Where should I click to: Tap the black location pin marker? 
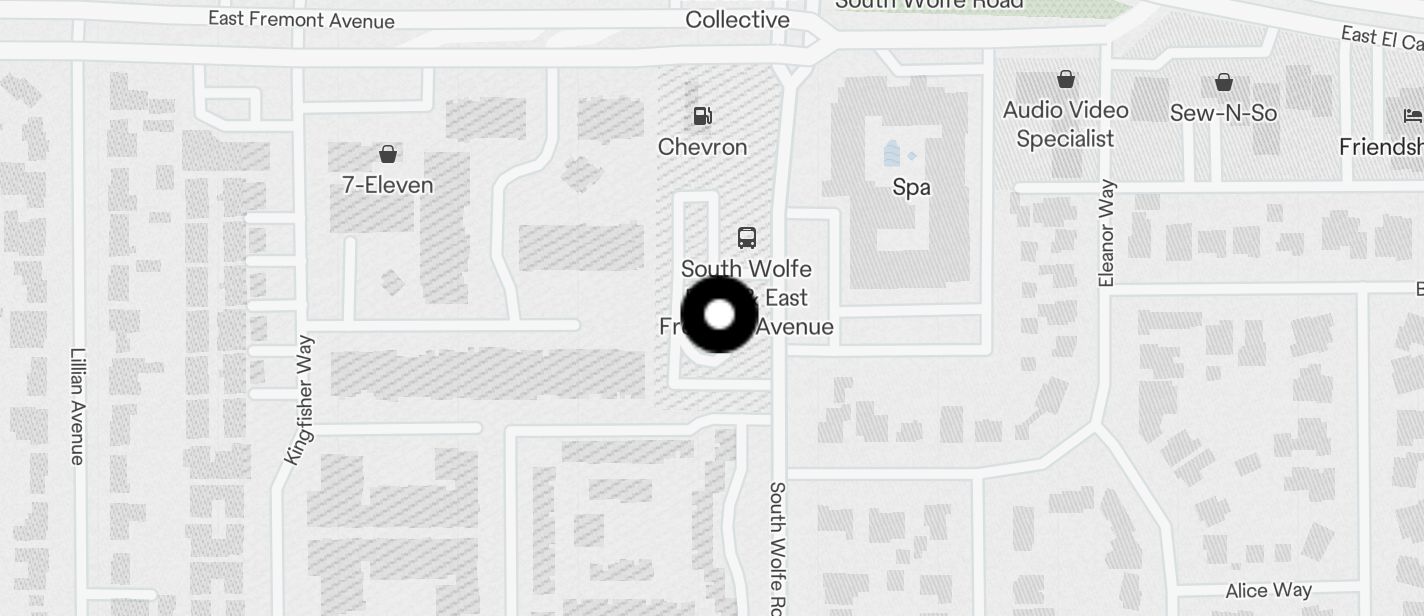(719, 314)
